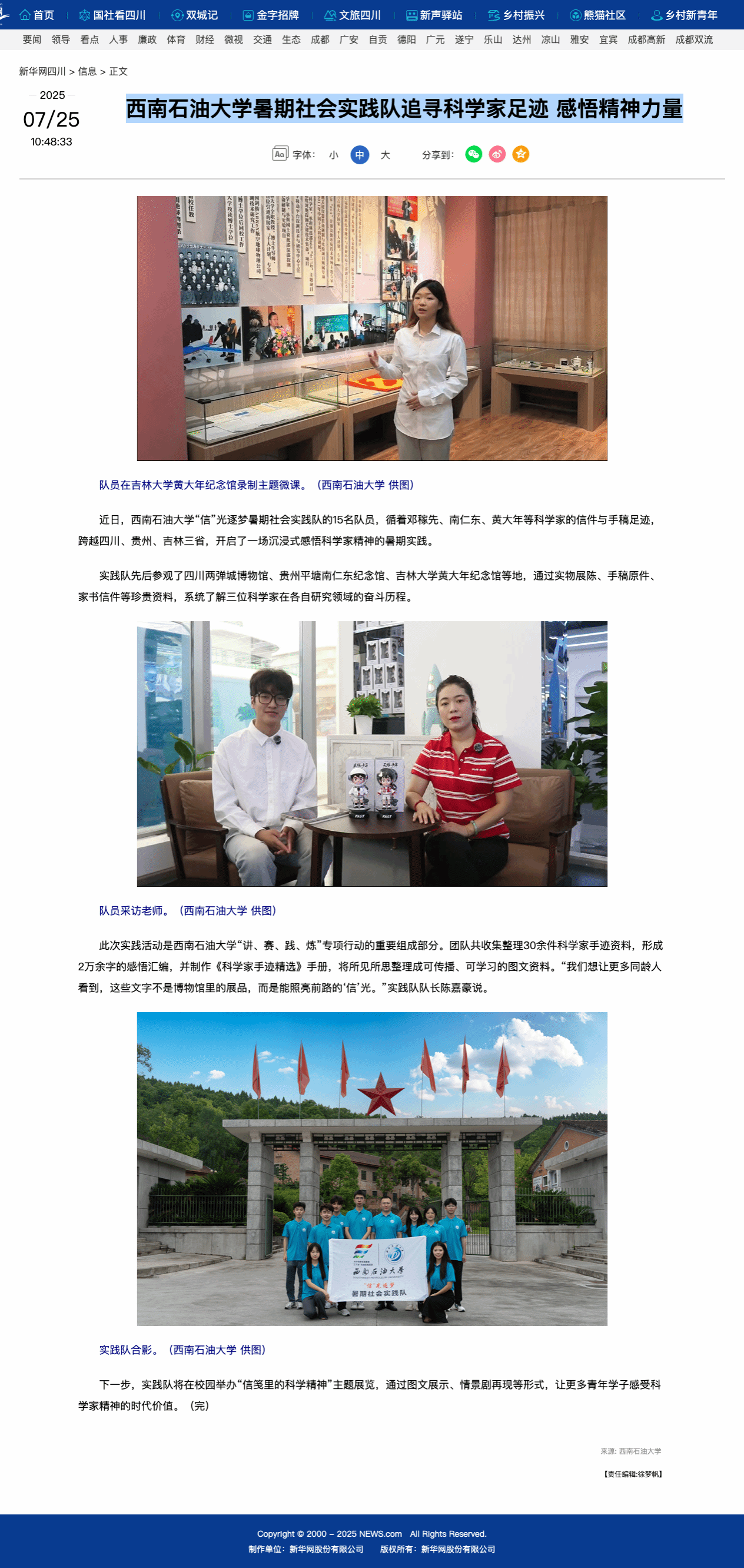744x1568 pixels.
Task: Share article to Weibo
Action: click(497, 154)
